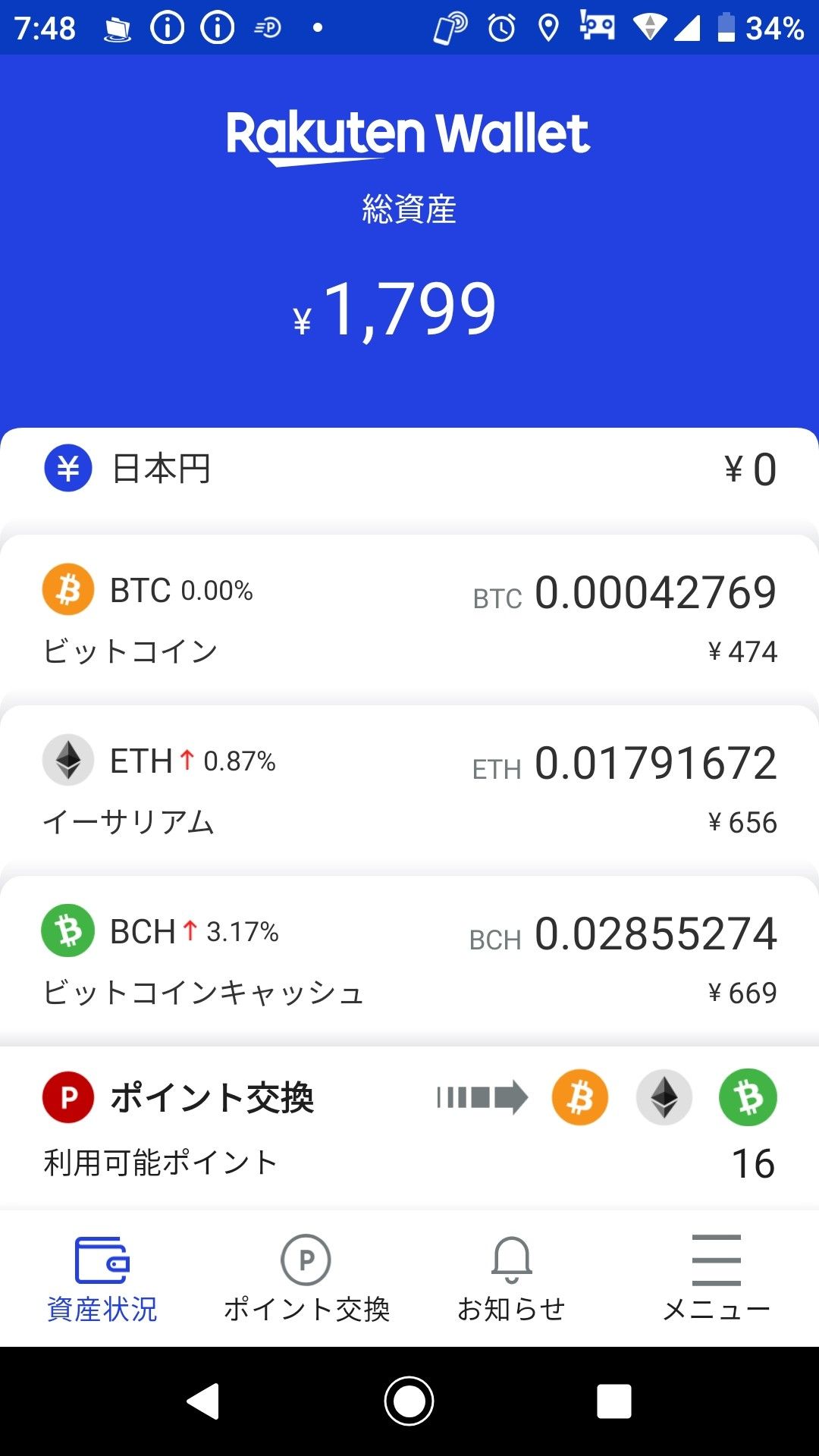Go to the home screen
This screenshot has width=819, height=1456.
pyautogui.click(x=409, y=1401)
